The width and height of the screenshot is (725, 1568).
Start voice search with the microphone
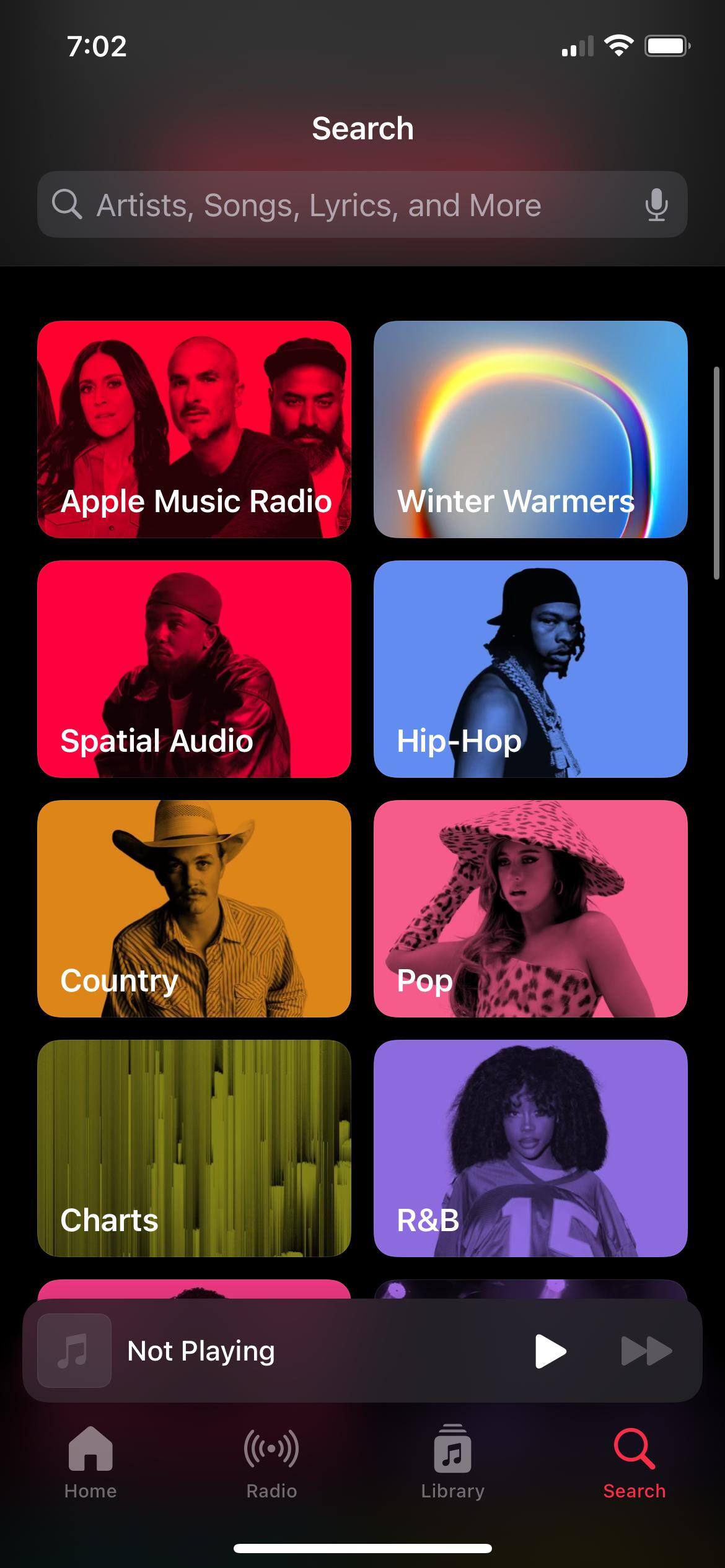(x=656, y=205)
